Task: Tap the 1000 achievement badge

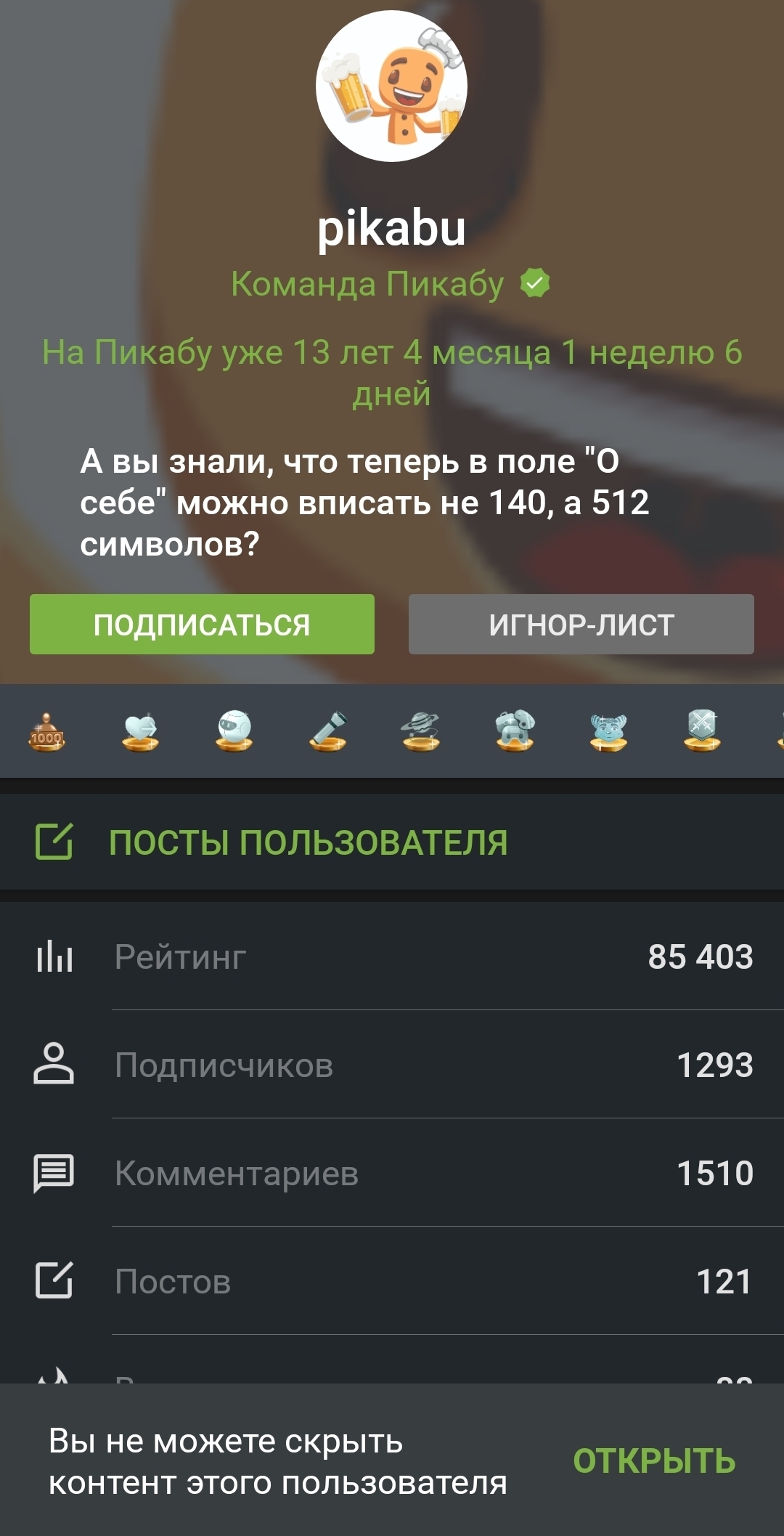Action: coord(47,731)
